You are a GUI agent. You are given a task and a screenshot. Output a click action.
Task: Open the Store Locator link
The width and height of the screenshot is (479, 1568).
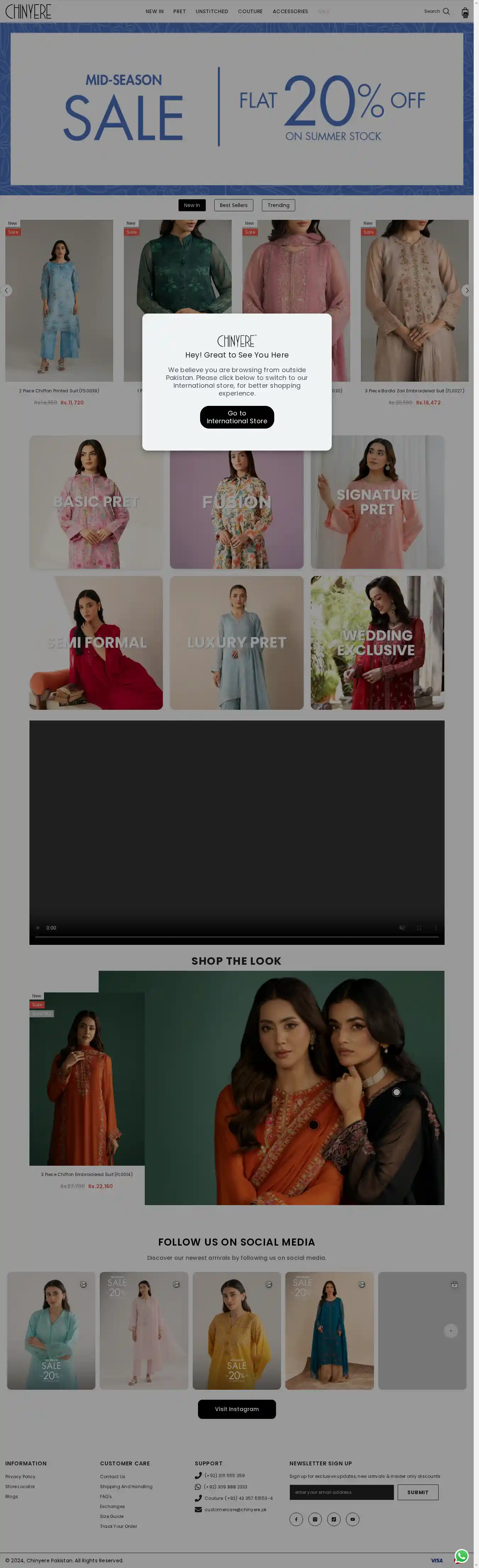coord(20,1486)
